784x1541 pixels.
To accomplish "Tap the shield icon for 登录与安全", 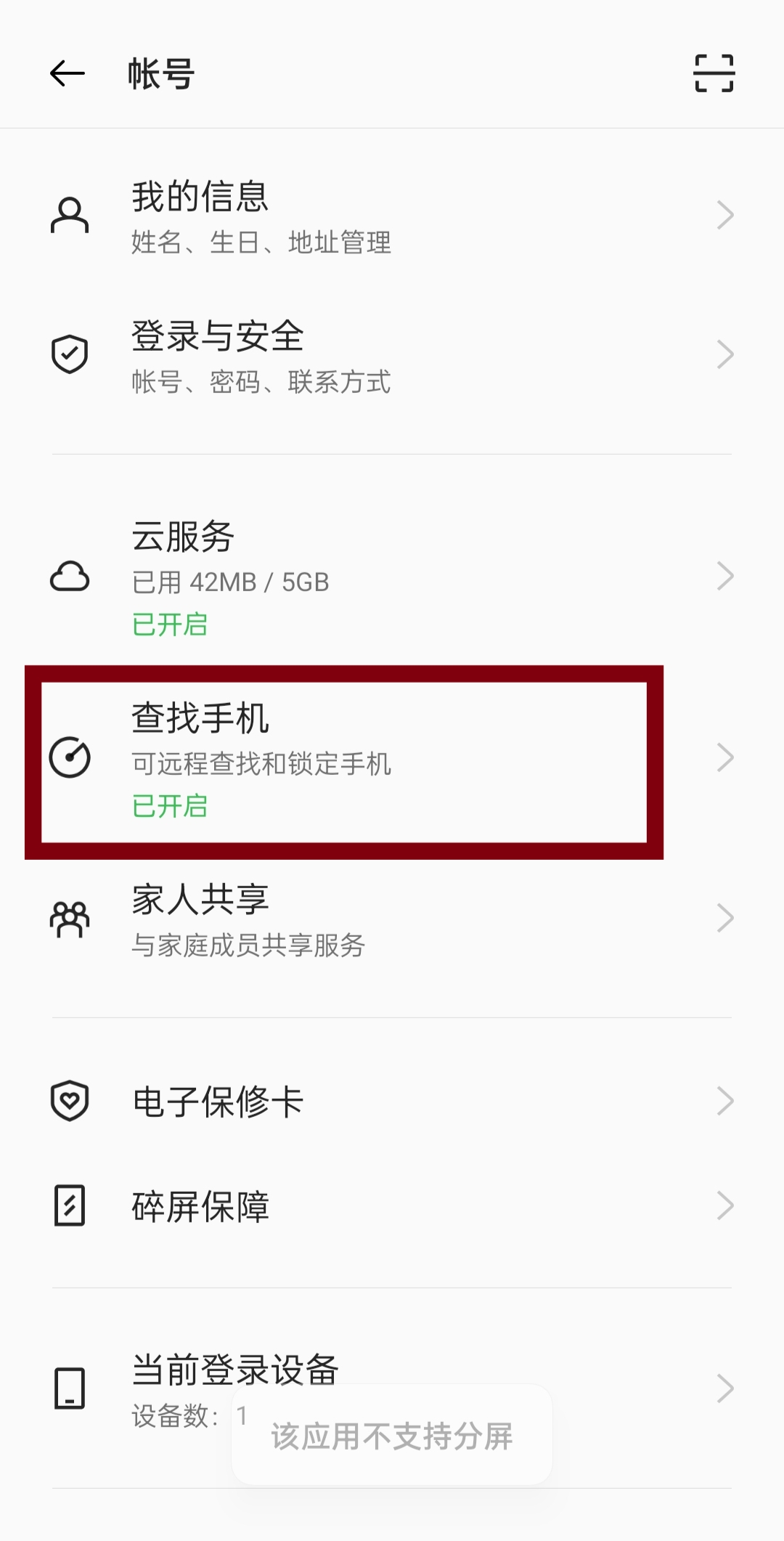I will (69, 354).
